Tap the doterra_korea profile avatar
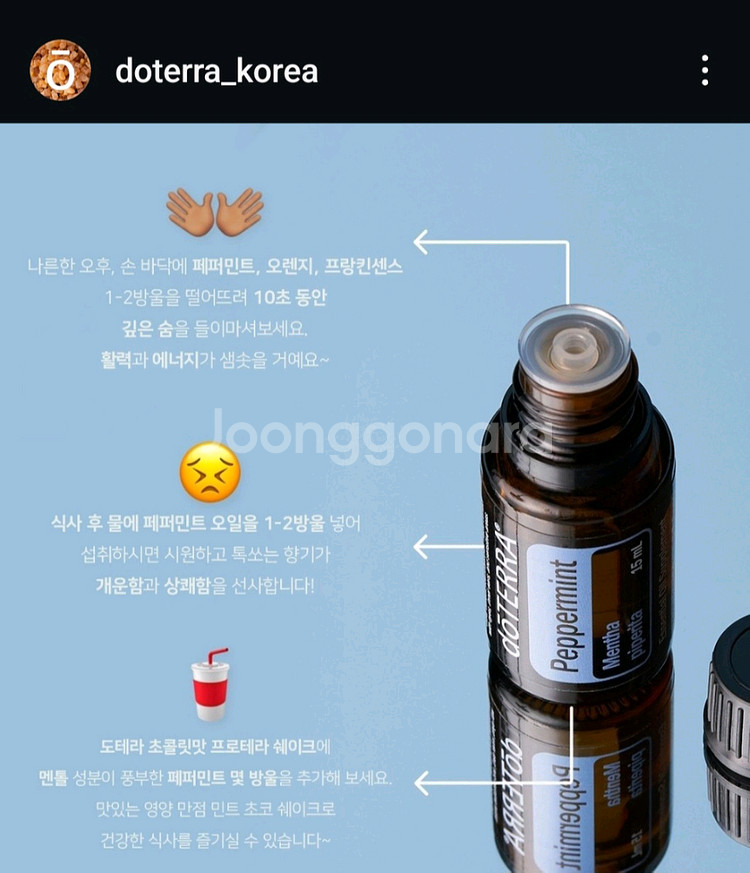 [60, 70]
